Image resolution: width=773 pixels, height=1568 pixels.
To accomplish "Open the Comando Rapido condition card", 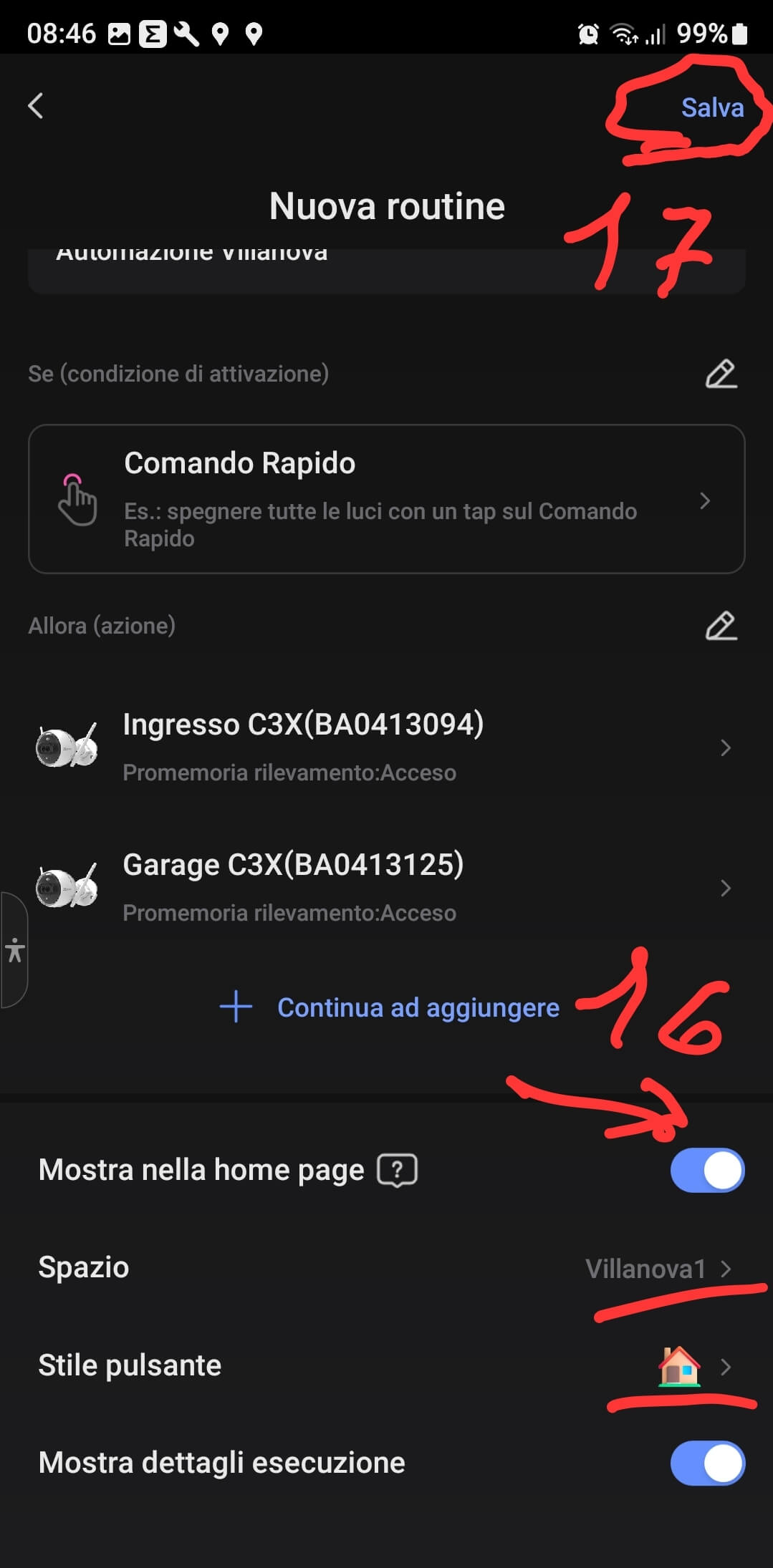I will point(386,499).
